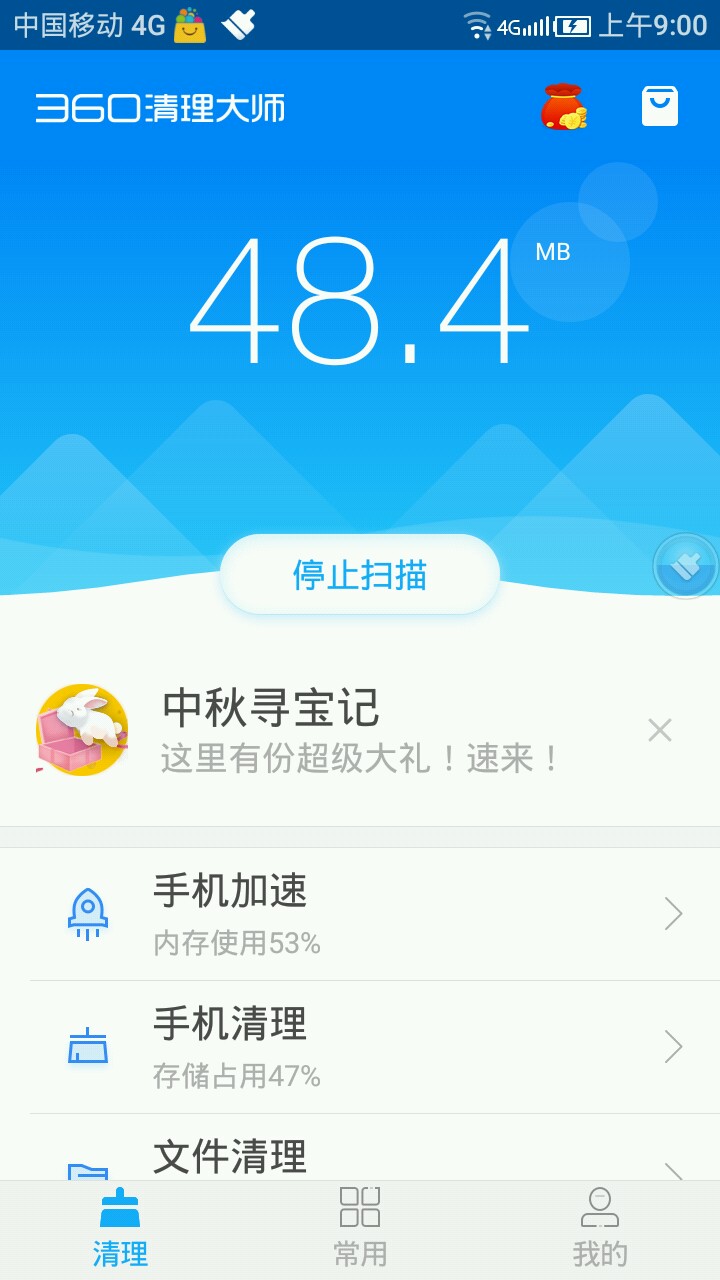720x1280 pixels.
Task: Open the red lucky money bag icon
Action: (x=563, y=107)
